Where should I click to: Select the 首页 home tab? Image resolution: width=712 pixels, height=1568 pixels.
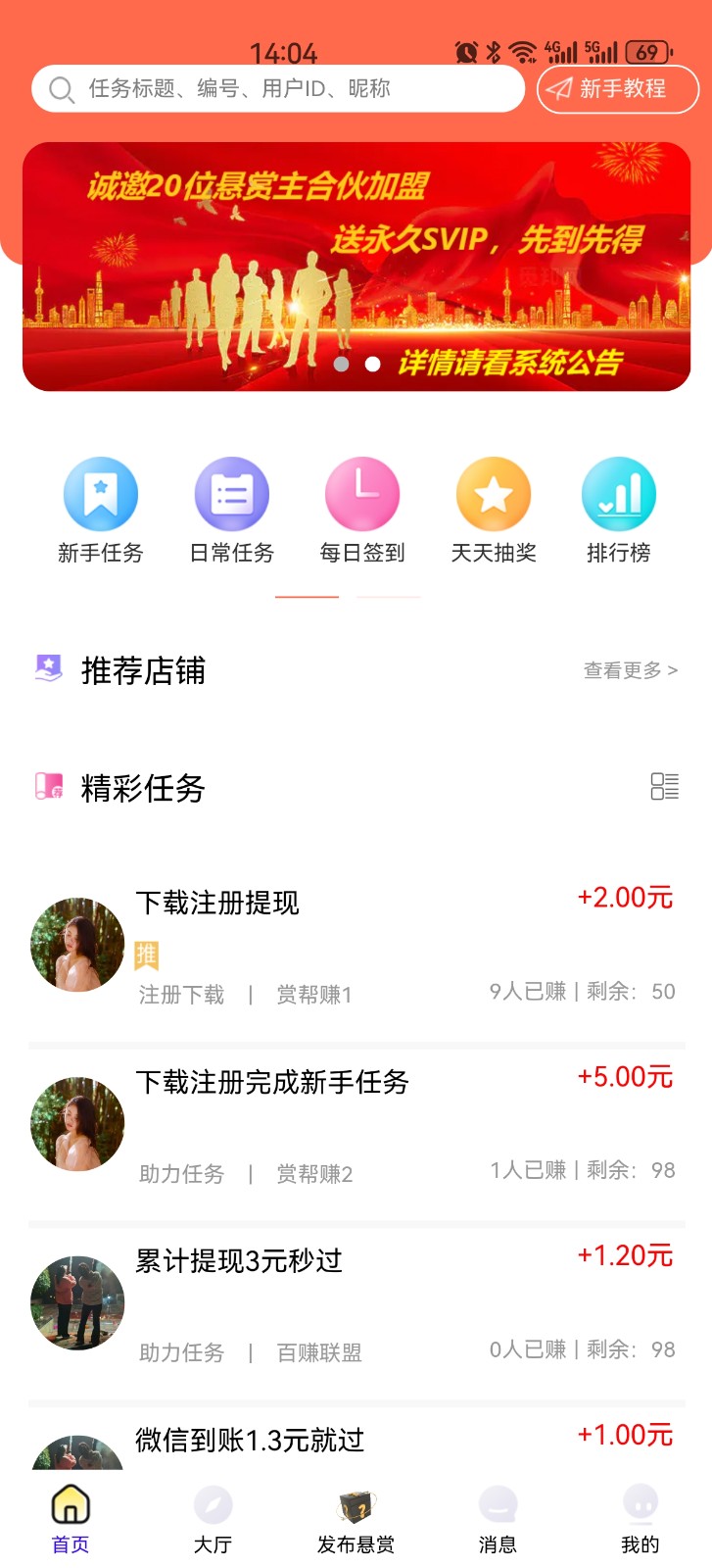point(71,1520)
